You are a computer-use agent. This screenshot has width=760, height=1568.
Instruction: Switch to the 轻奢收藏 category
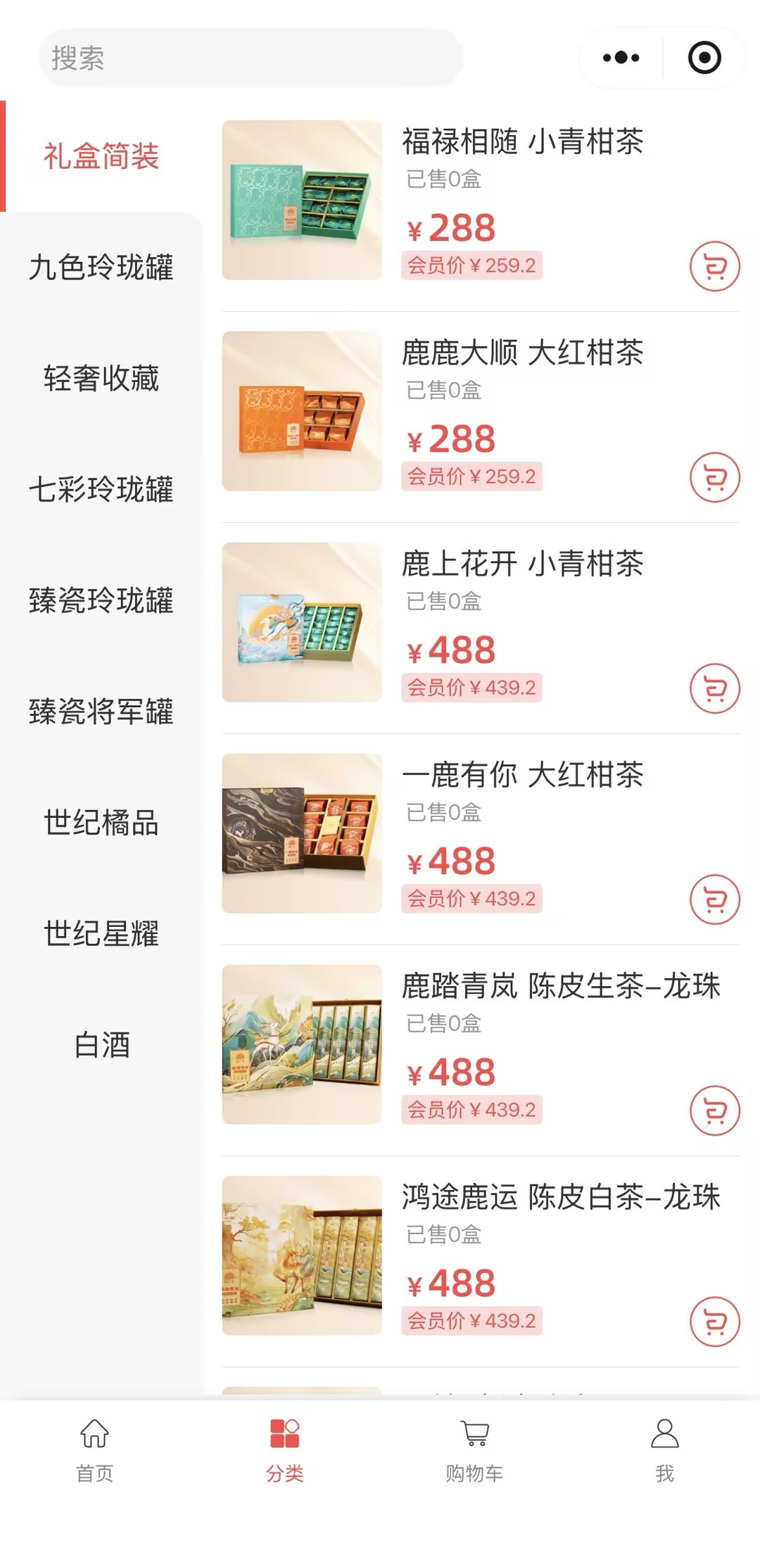point(101,379)
